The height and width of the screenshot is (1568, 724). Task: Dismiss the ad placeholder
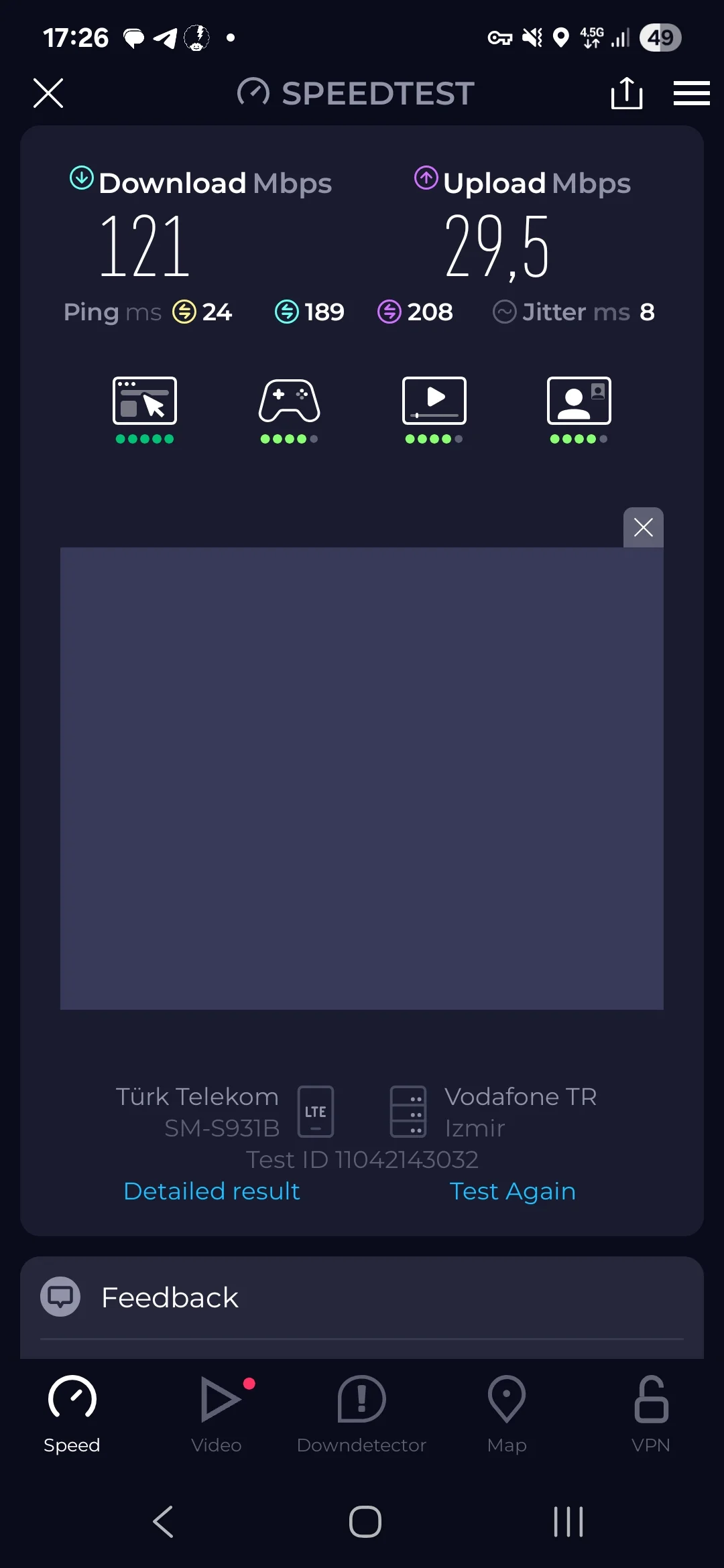(x=643, y=527)
